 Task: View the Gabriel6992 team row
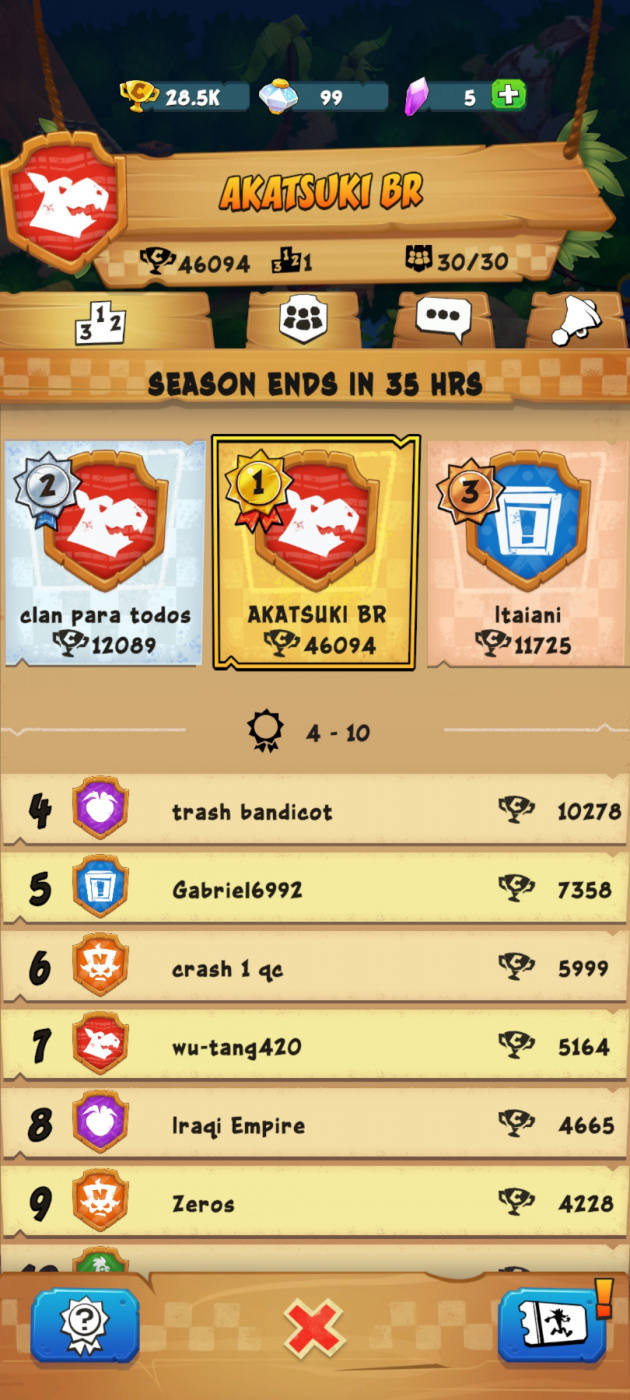coord(315,889)
